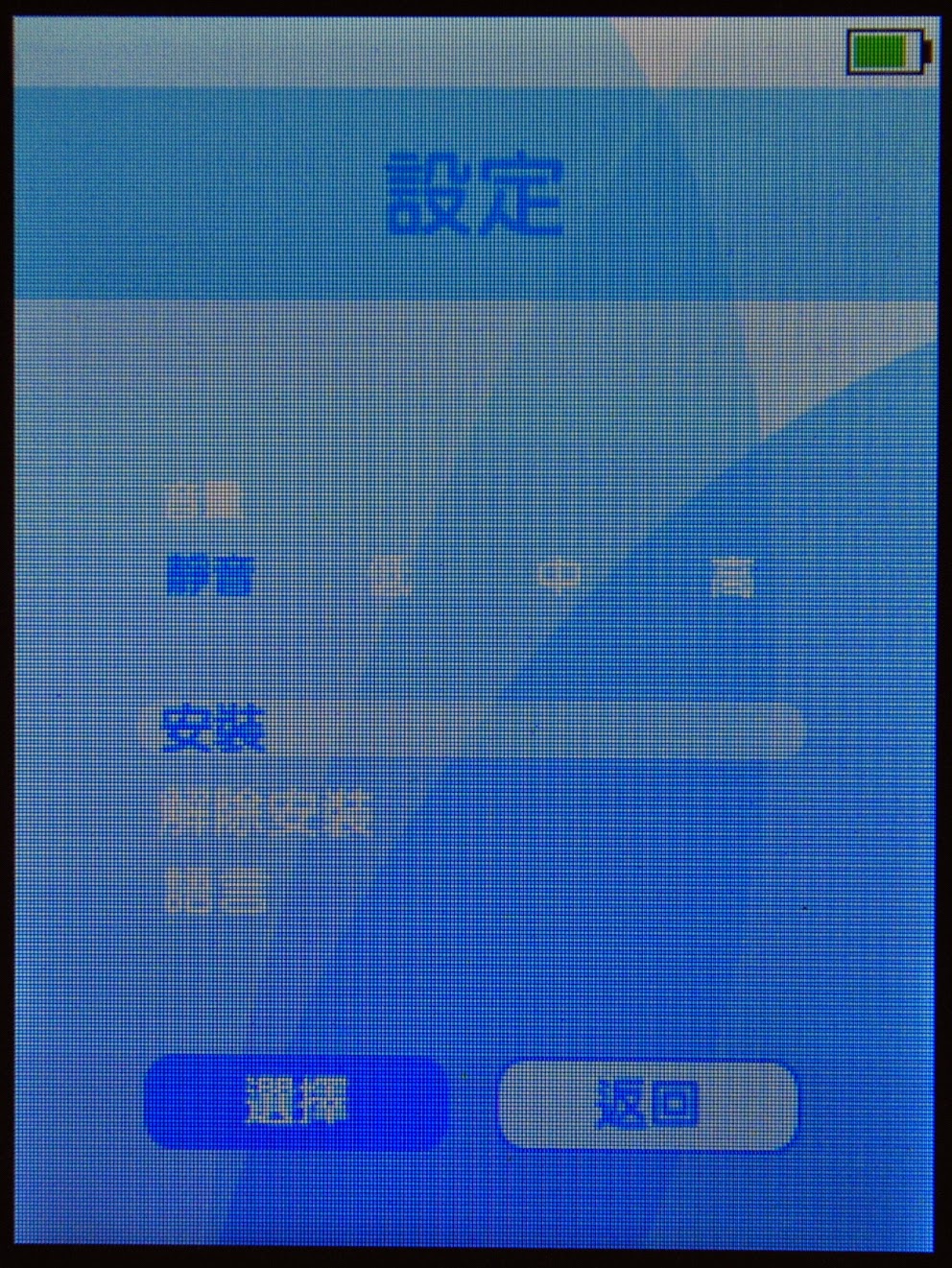952x1268 pixels.
Task: Tap the 選擇 (select) button
Action: (x=297, y=1102)
